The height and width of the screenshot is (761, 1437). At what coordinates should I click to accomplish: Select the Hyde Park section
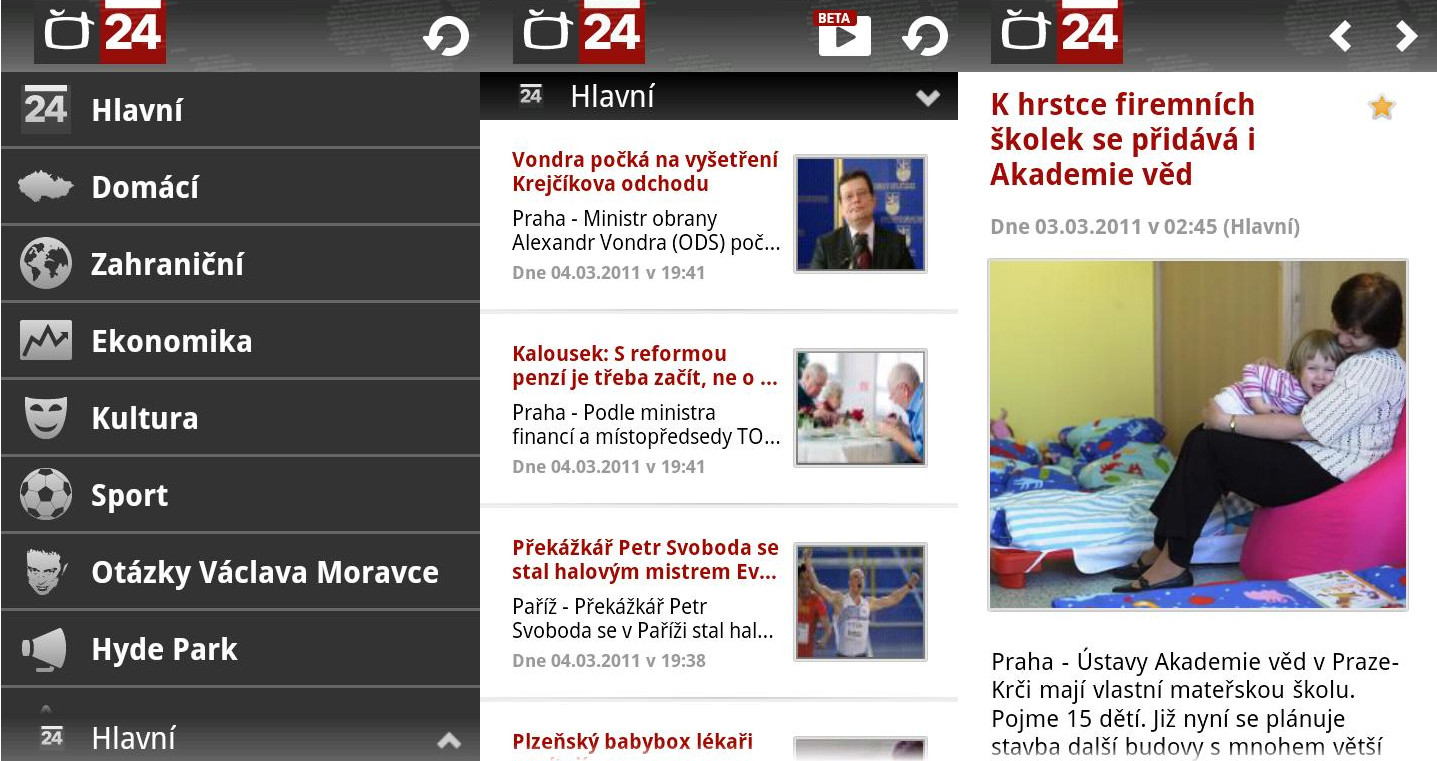[x=164, y=649]
